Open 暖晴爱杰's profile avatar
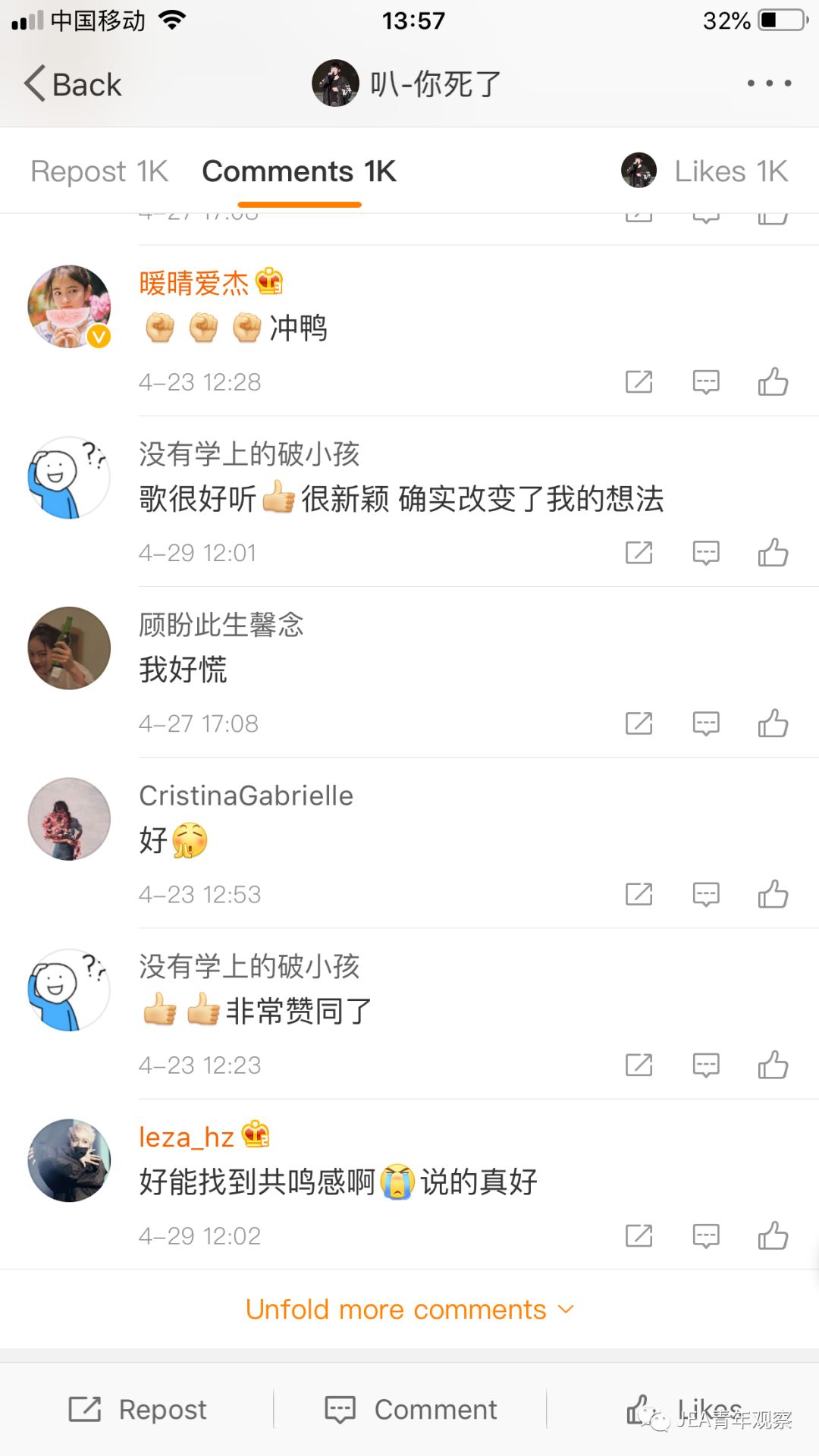819x1456 pixels. [x=69, y=306]
